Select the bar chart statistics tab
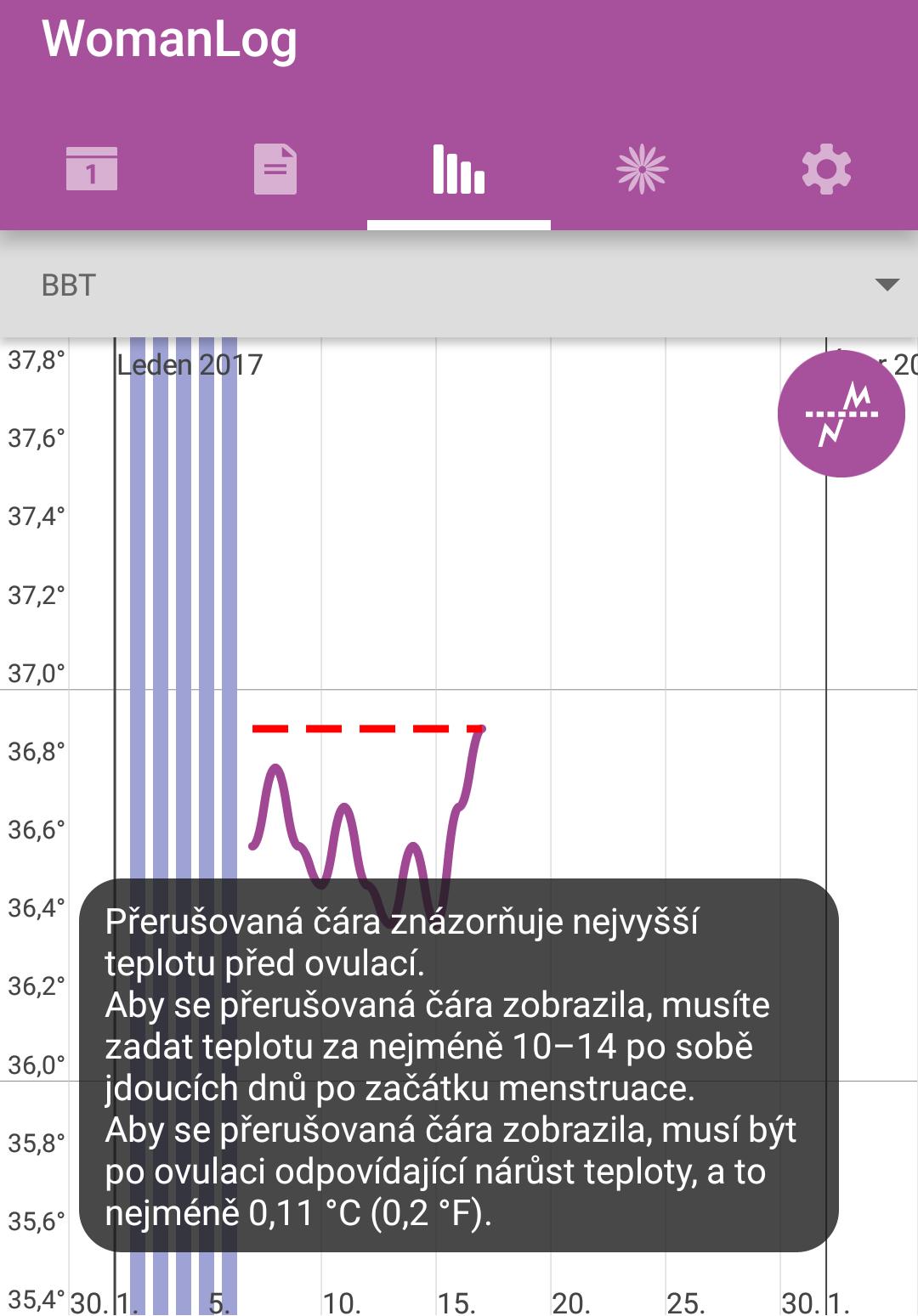918x1316 pixels. point(459,168)
